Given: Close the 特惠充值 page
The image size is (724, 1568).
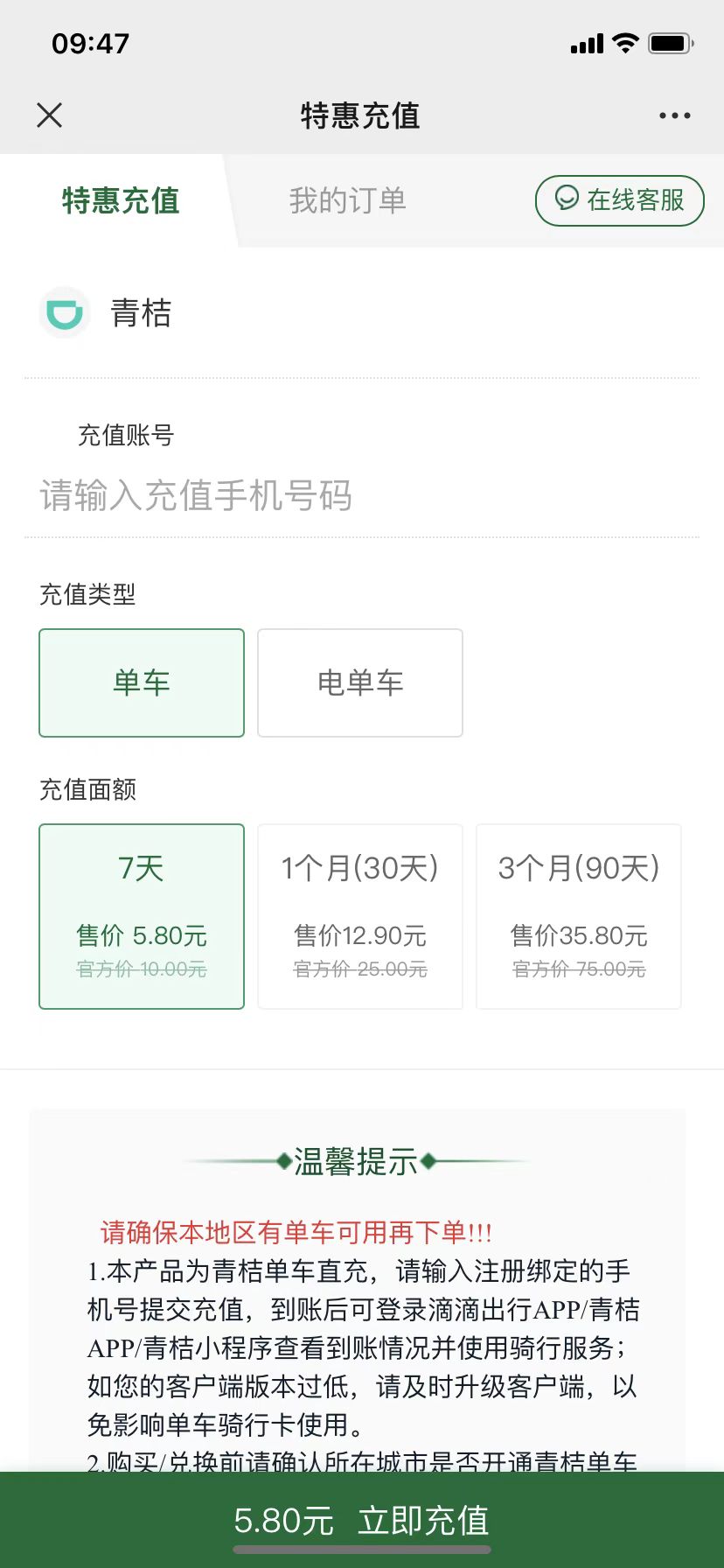Looking at the screenshot, I should coord(50,115).
